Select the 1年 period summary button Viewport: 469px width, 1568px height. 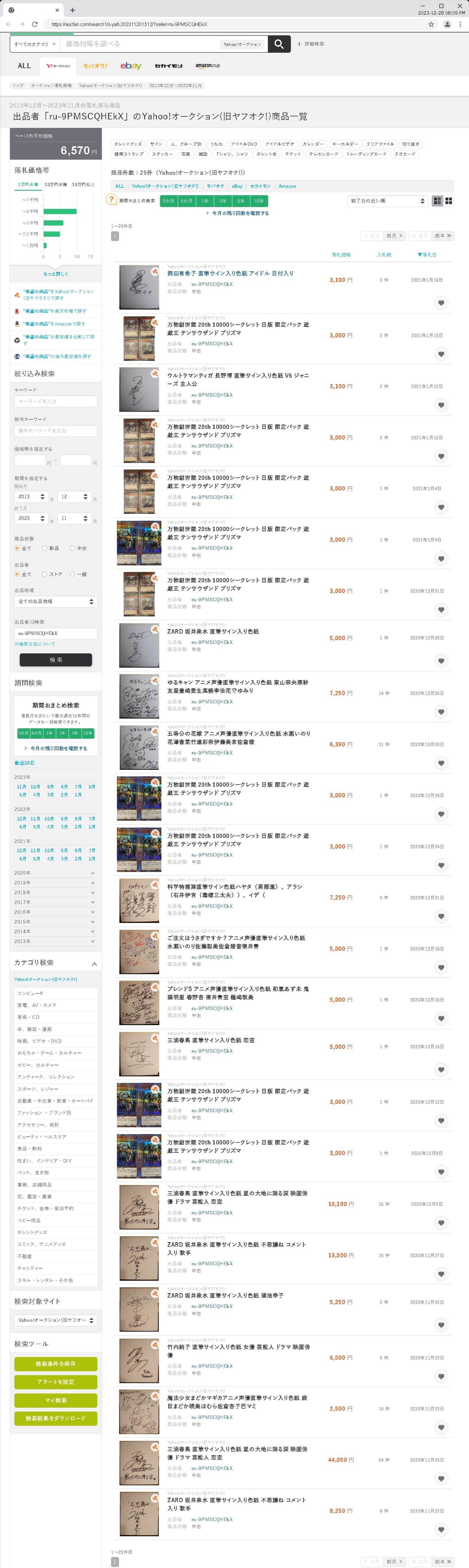205,201
